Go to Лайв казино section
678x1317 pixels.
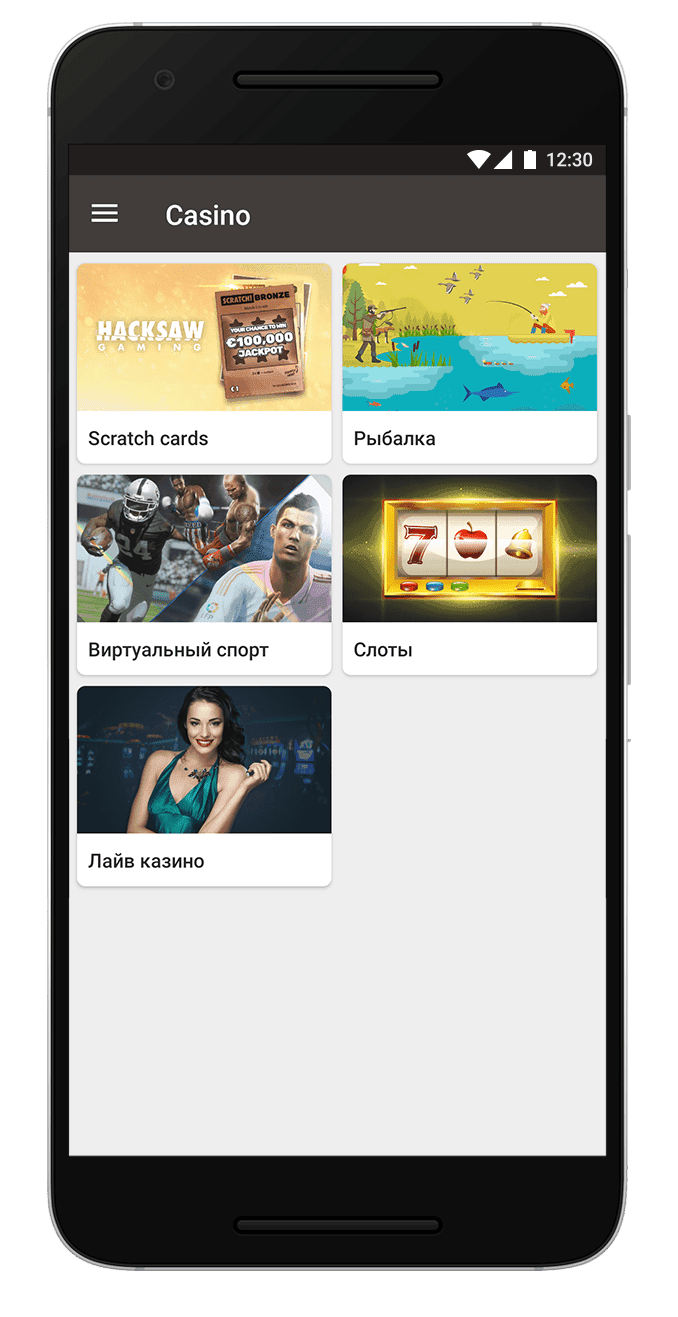tap(204, 784)
